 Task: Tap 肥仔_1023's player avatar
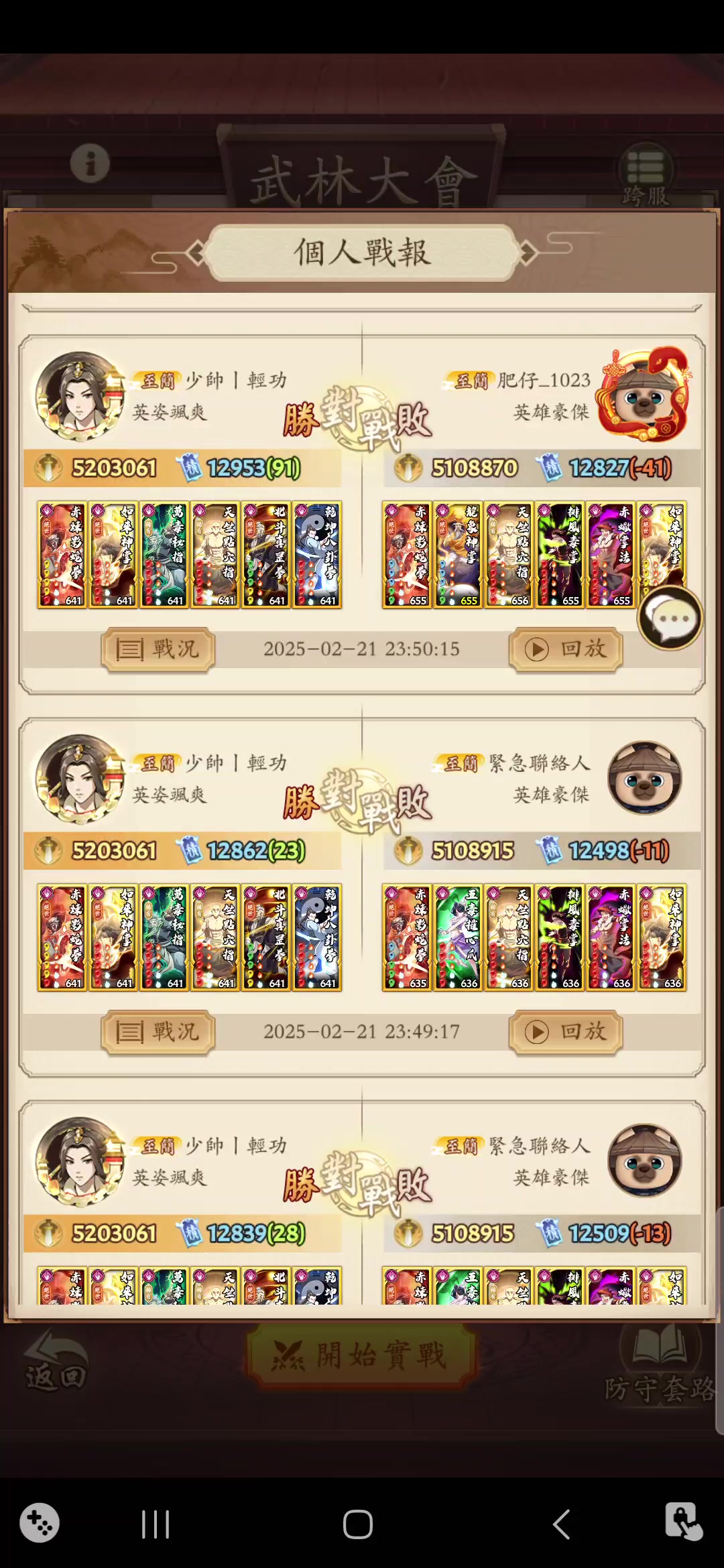coord(644,395)
